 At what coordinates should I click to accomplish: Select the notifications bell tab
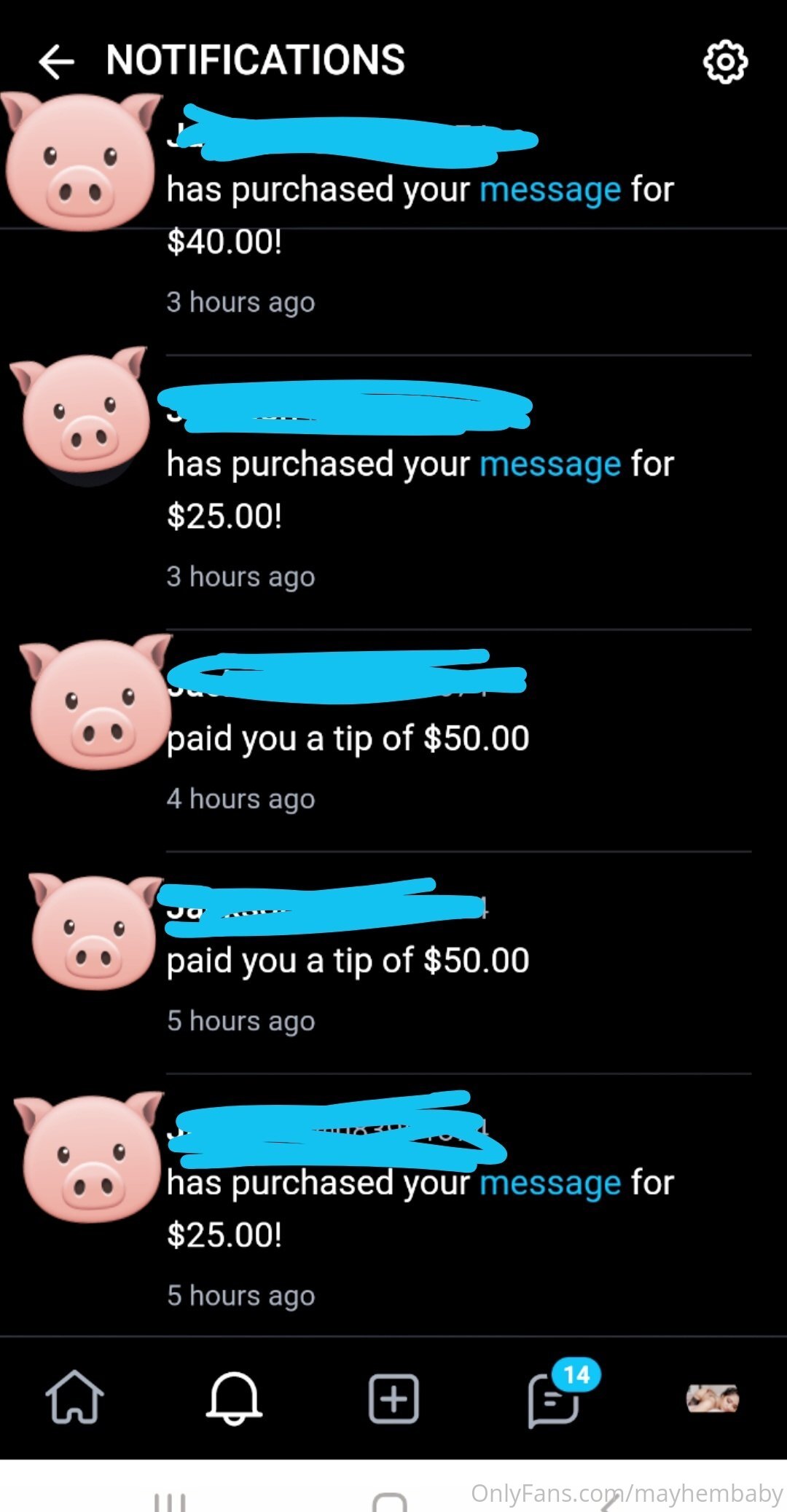(234, 1398)
